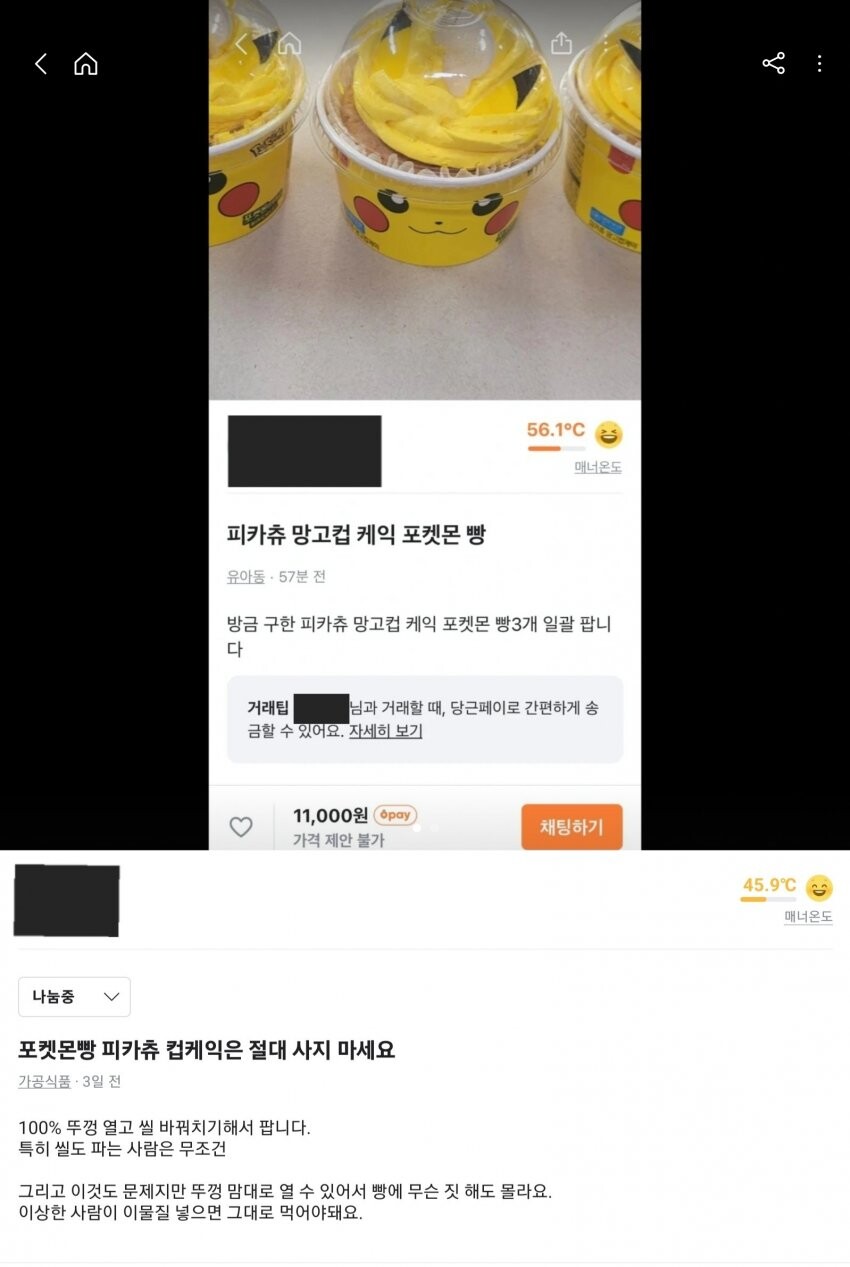Screen dimensions: 850x1267
Task: Open the overflow menu
Action: 819,64
